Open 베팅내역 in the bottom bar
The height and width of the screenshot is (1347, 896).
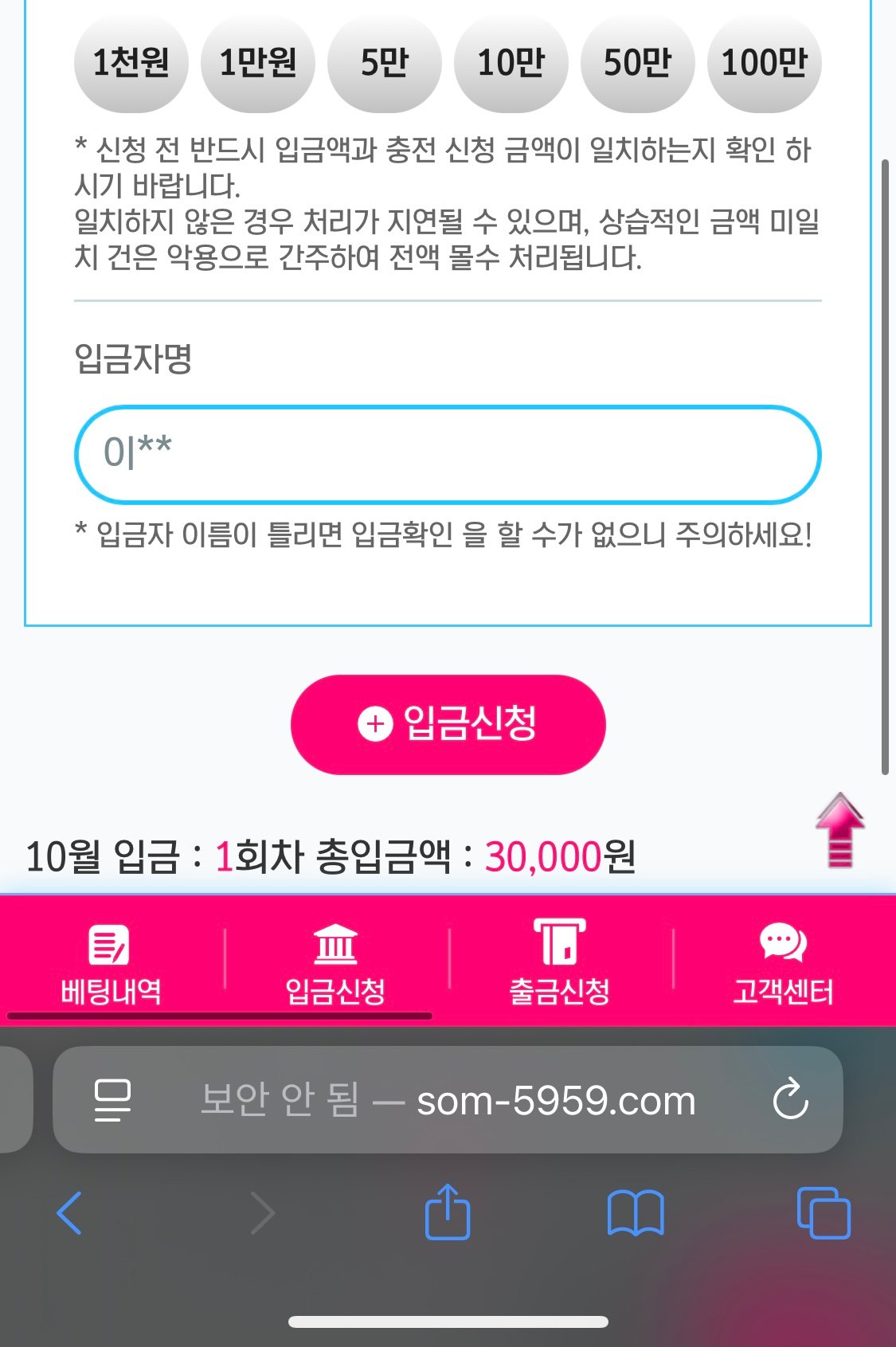112,963
